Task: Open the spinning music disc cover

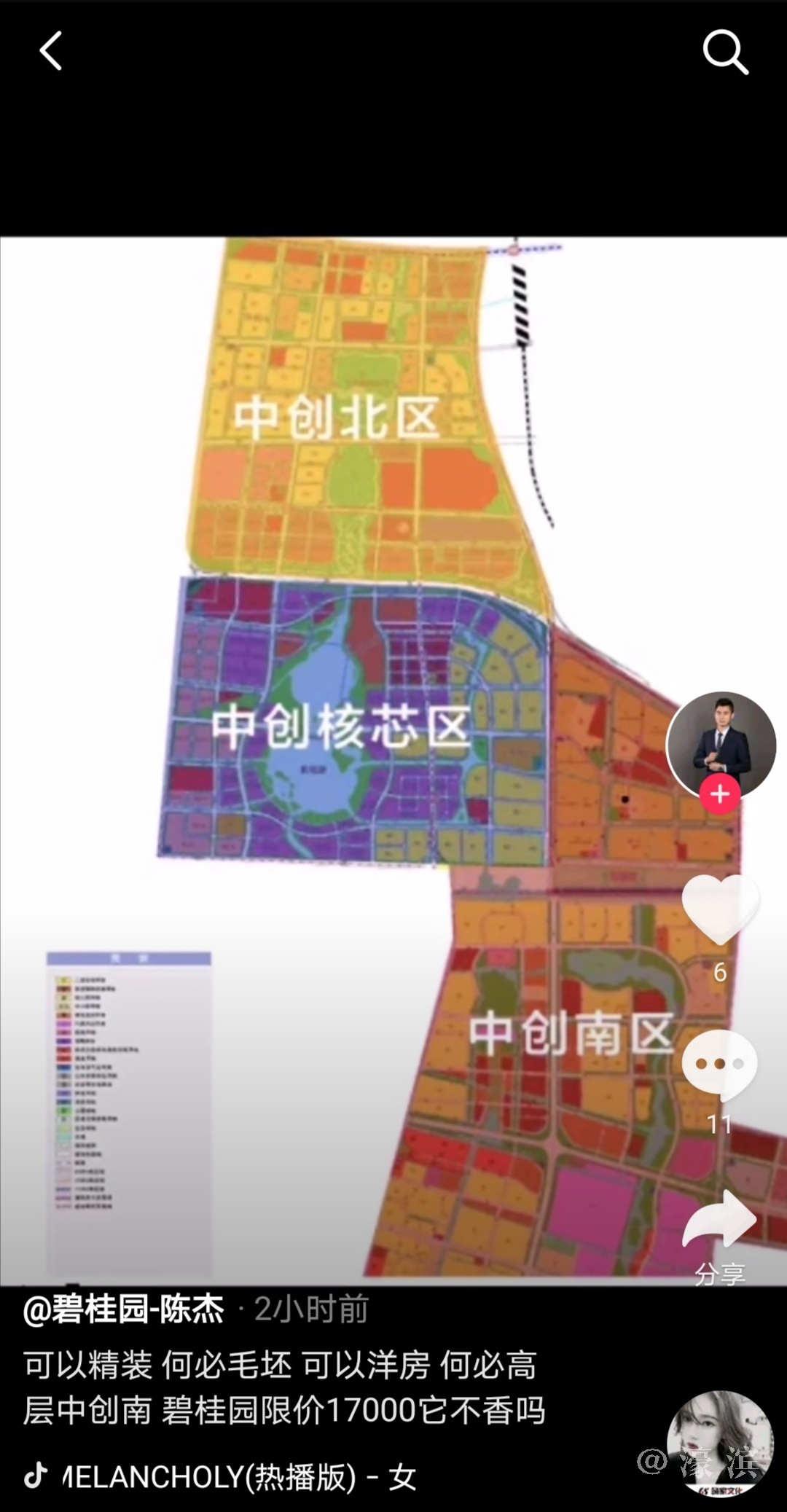Action: point(720,1444)
